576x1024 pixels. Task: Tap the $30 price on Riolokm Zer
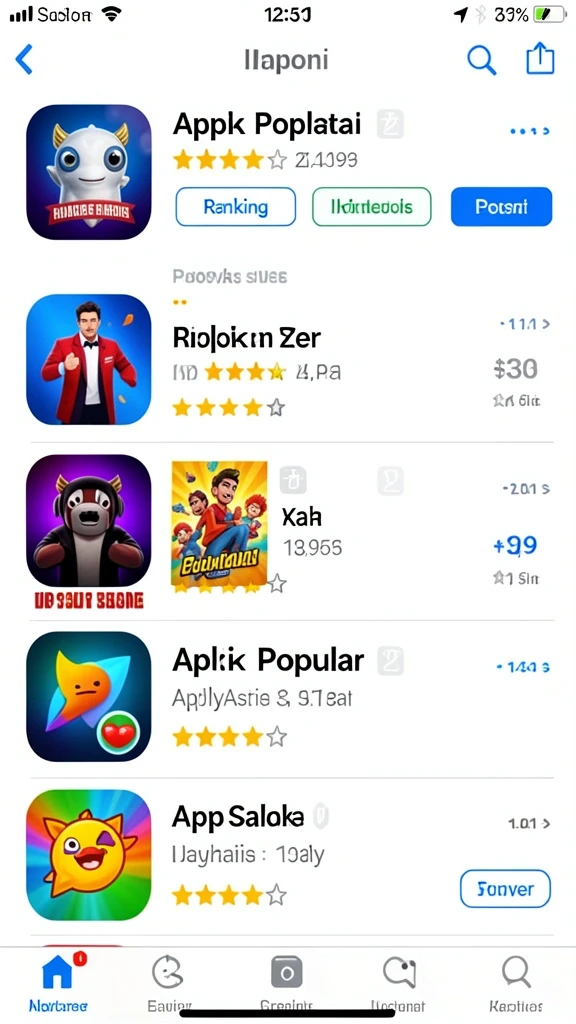coord(516,369)
